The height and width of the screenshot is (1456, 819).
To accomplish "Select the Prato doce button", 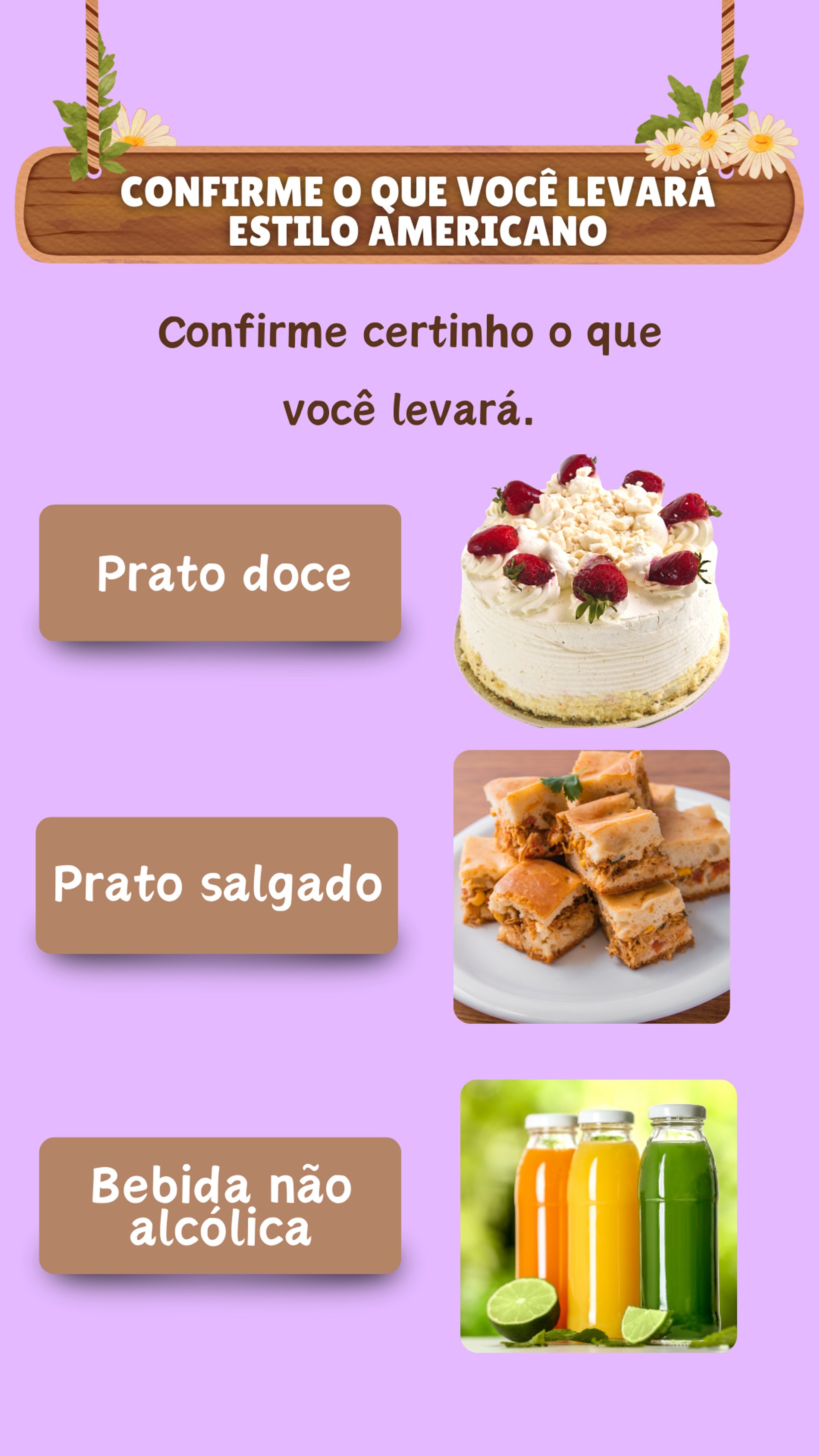I will pos(220,573).
